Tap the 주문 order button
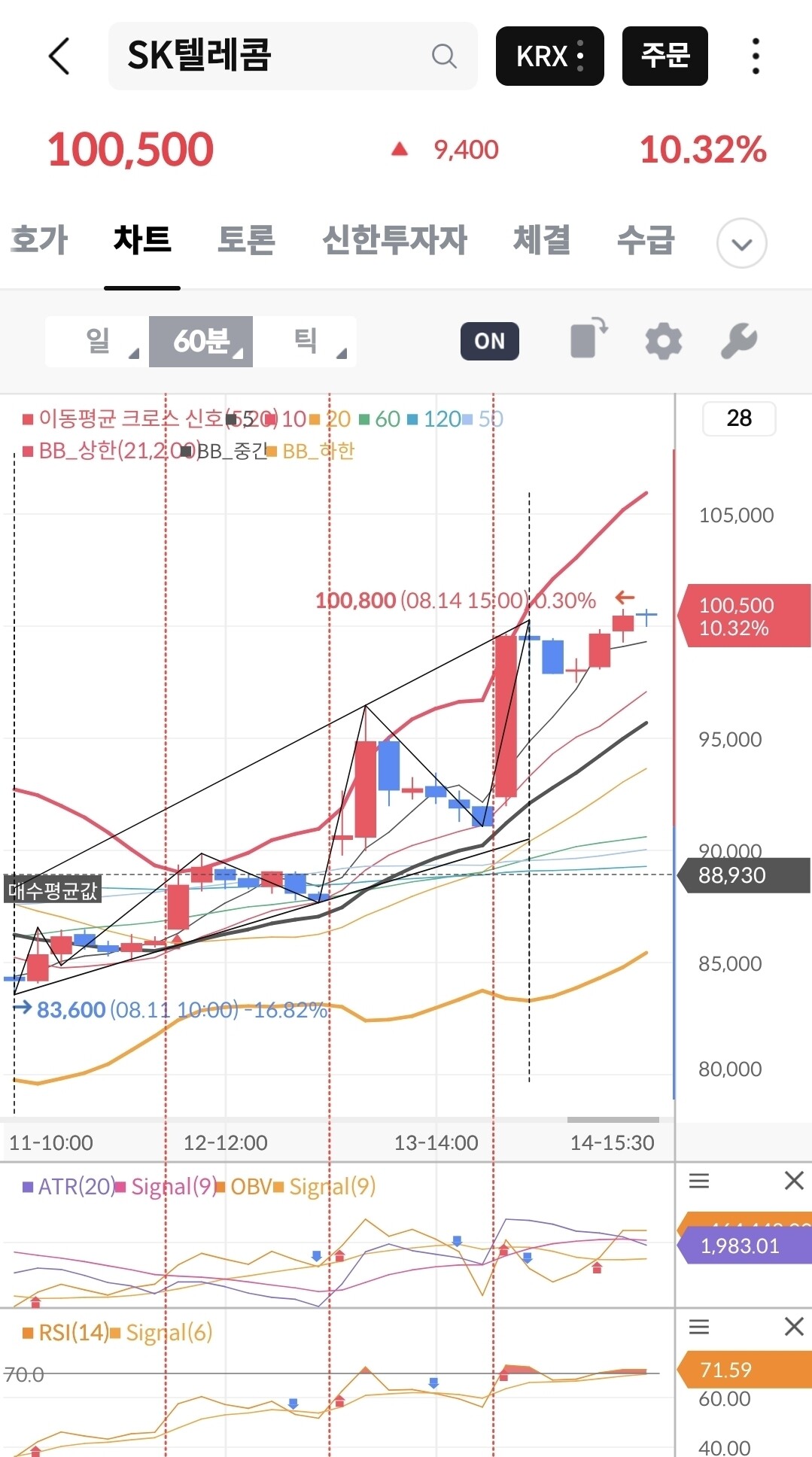 (665, 56)
